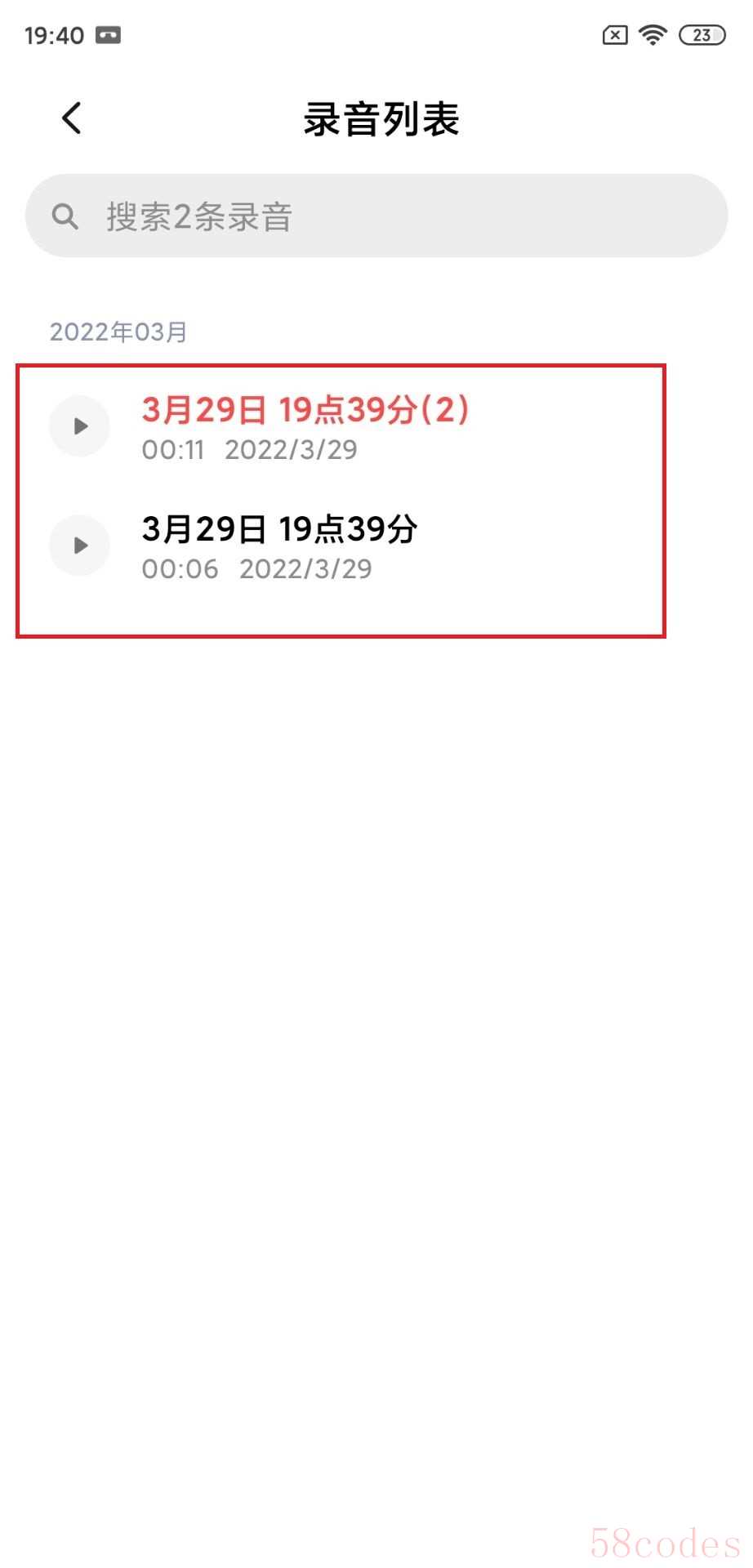Play the 00:06 recording
The height and width of the screenshot is (1568, 753).
79,546
